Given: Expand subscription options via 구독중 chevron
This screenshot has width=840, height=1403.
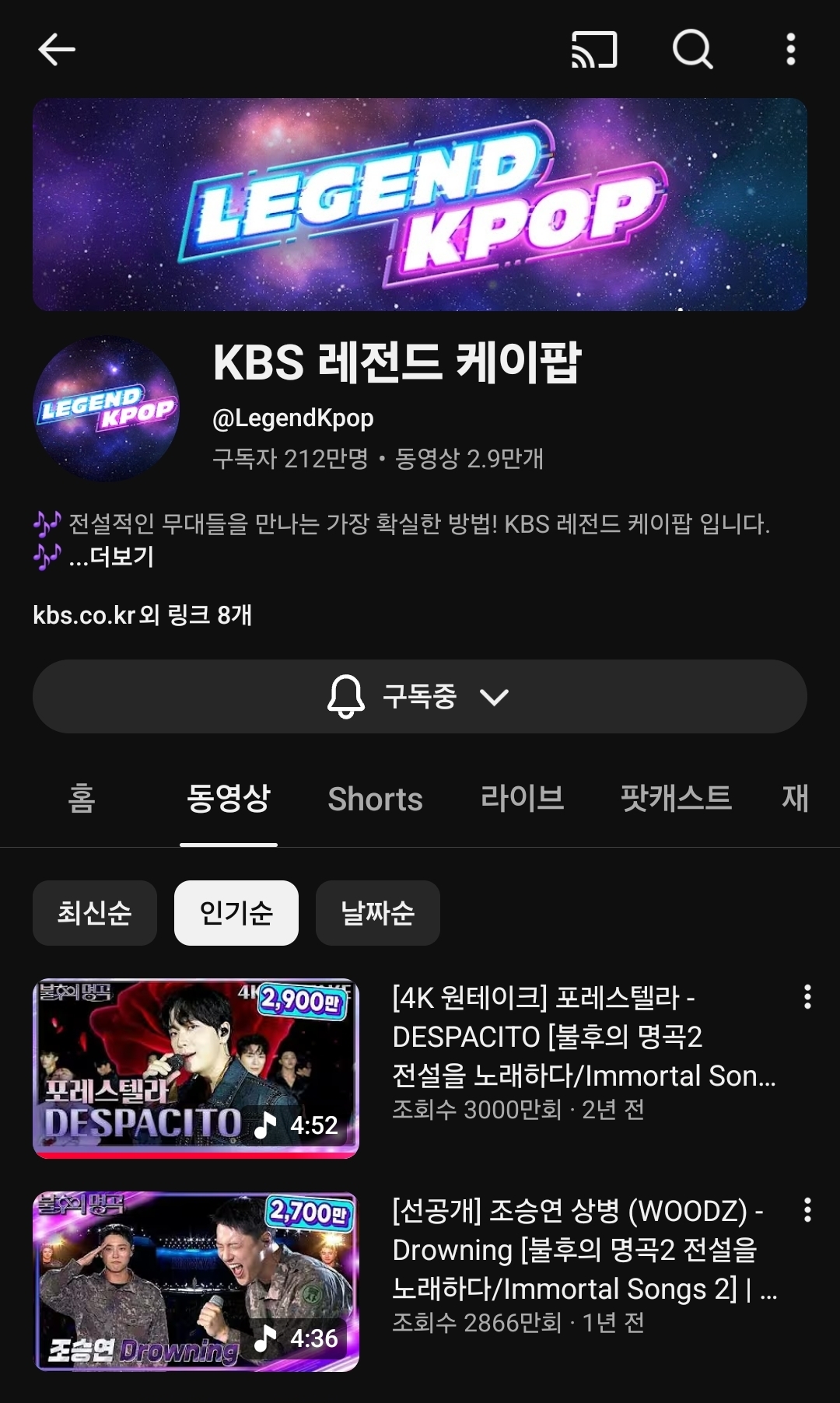Looking at the screenshot, I should coord(492,698).
